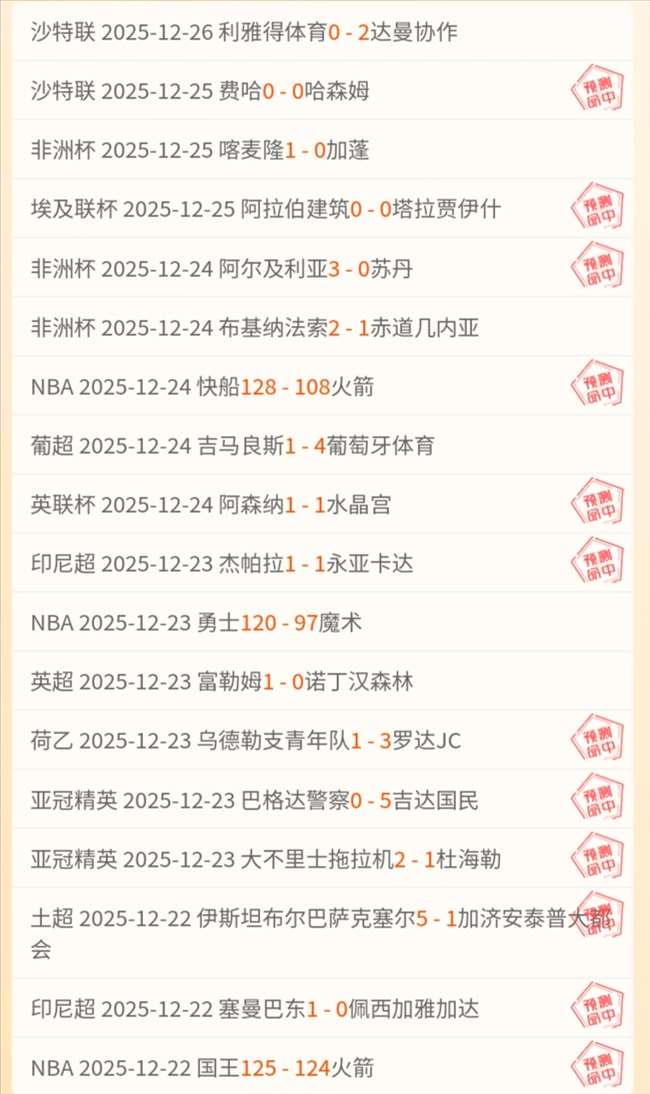Select the 阿拉伯建筑 vs 塔拉贾伊什 match
The width and height of the screenshot is (650, 1094).
266,209
